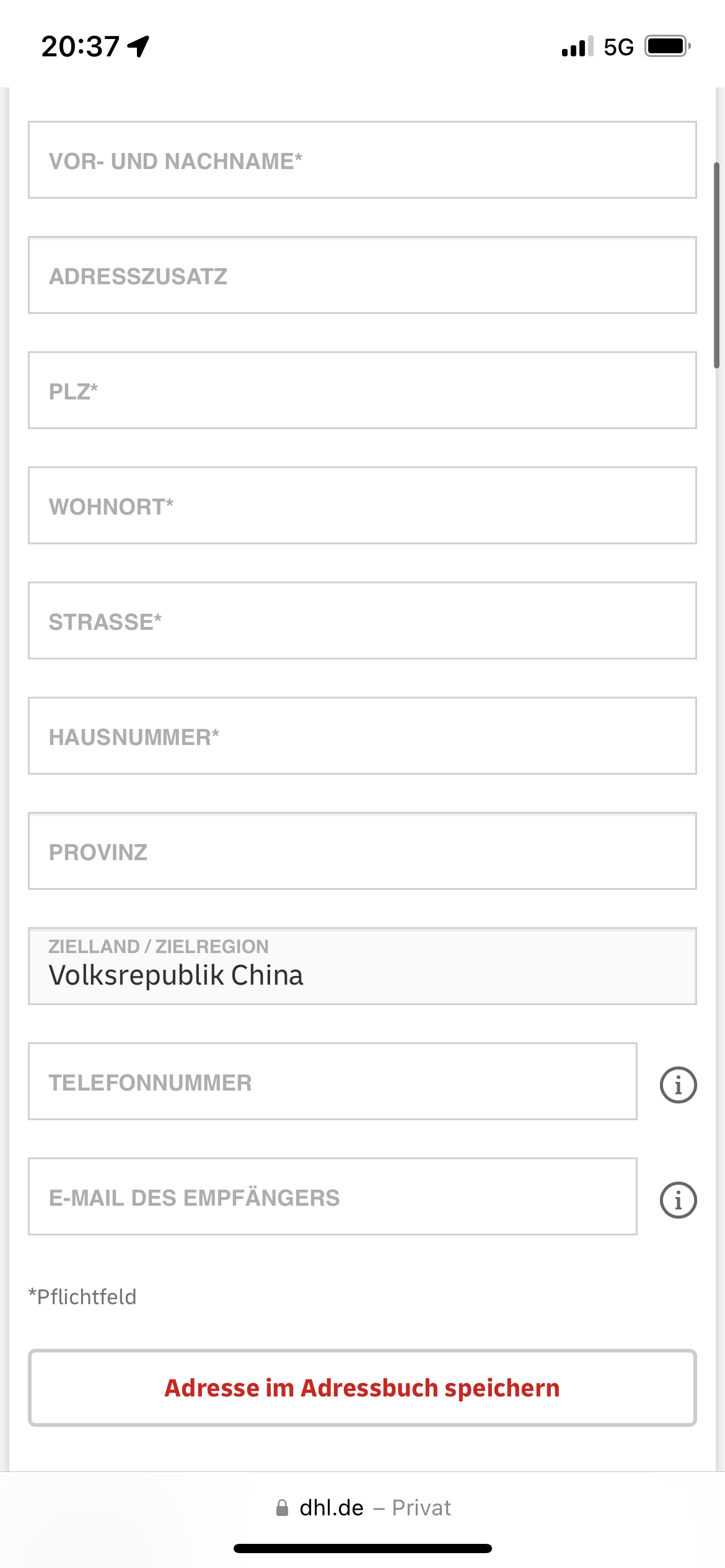This screenshot has width=725, height=1568.
Task: Show info for Telefonnummer
Action: [678, 1085]
